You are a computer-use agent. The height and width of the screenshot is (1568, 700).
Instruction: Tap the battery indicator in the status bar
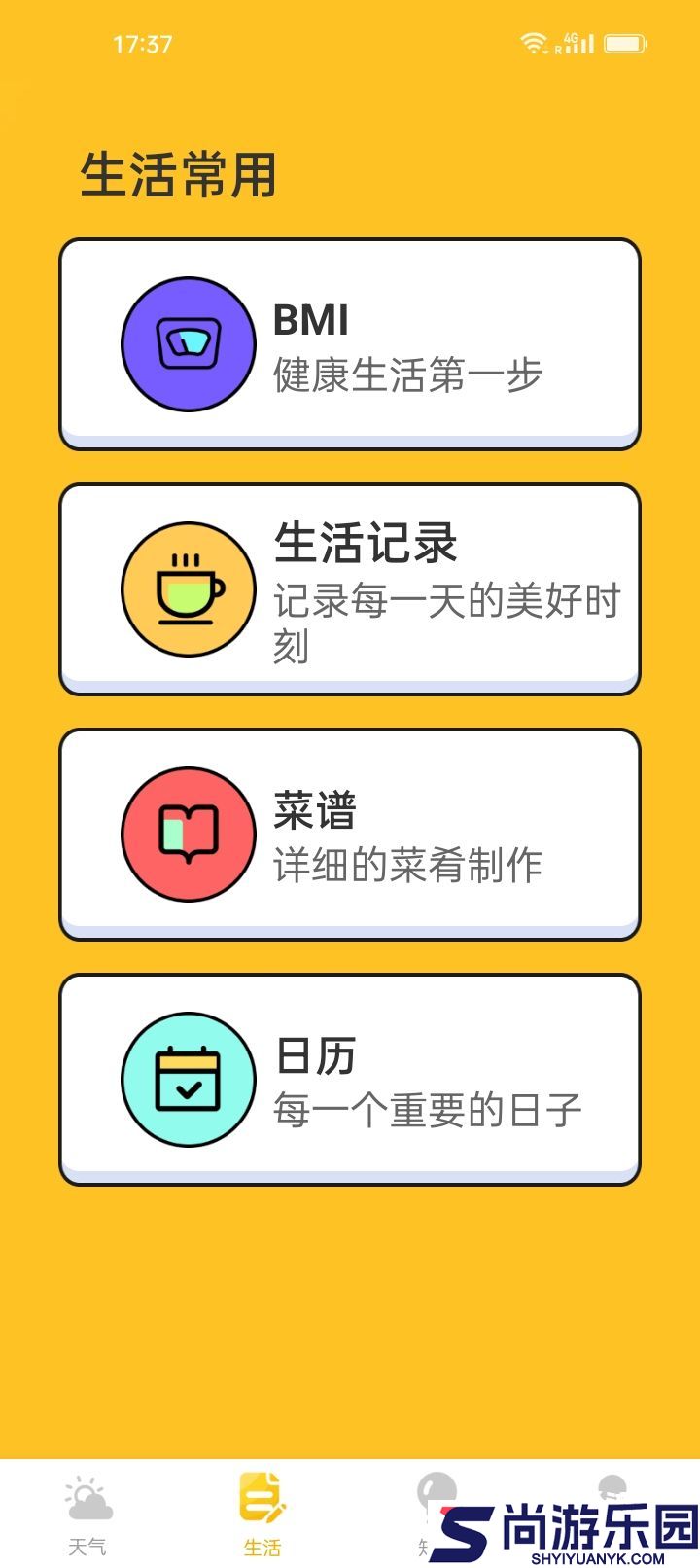coord(626,43)
